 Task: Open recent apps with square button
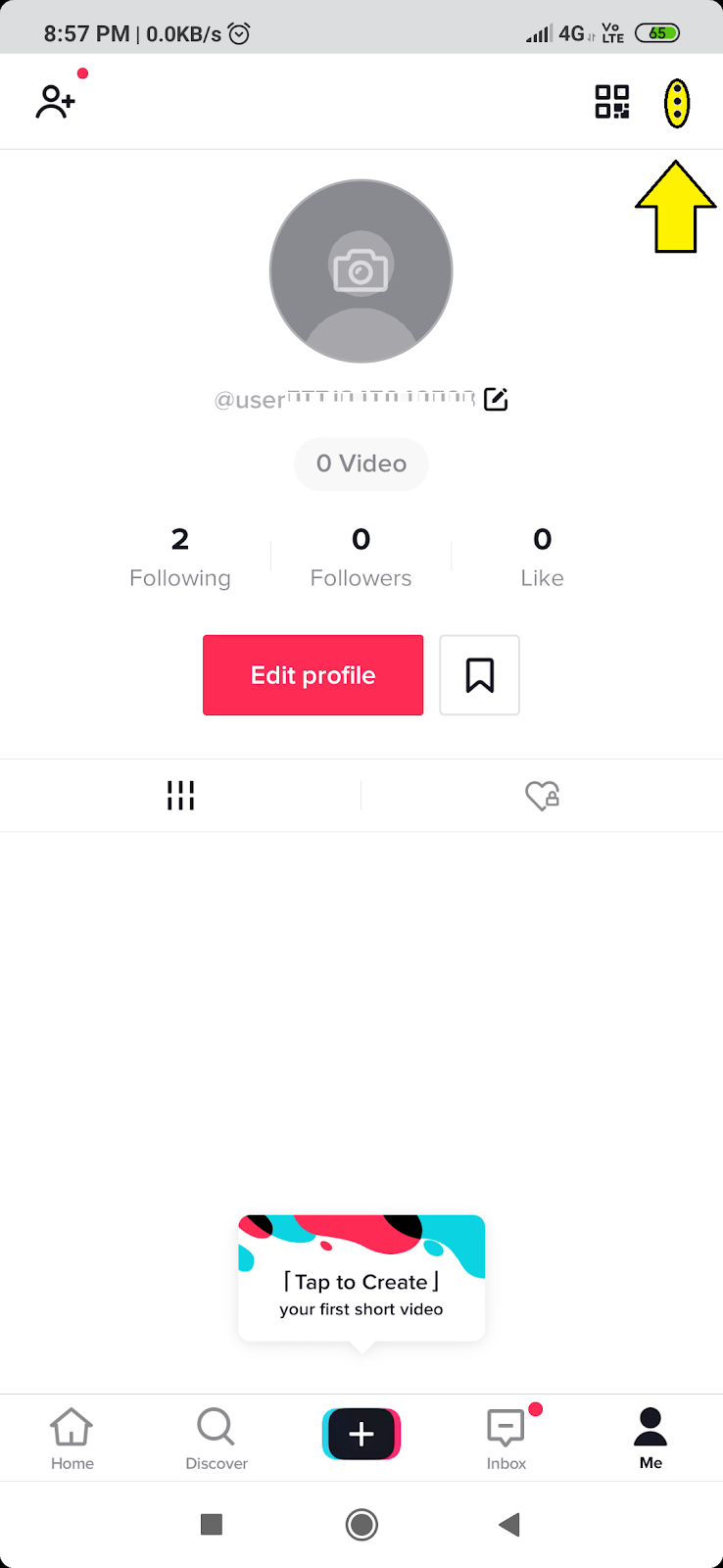coord(212,1524)
